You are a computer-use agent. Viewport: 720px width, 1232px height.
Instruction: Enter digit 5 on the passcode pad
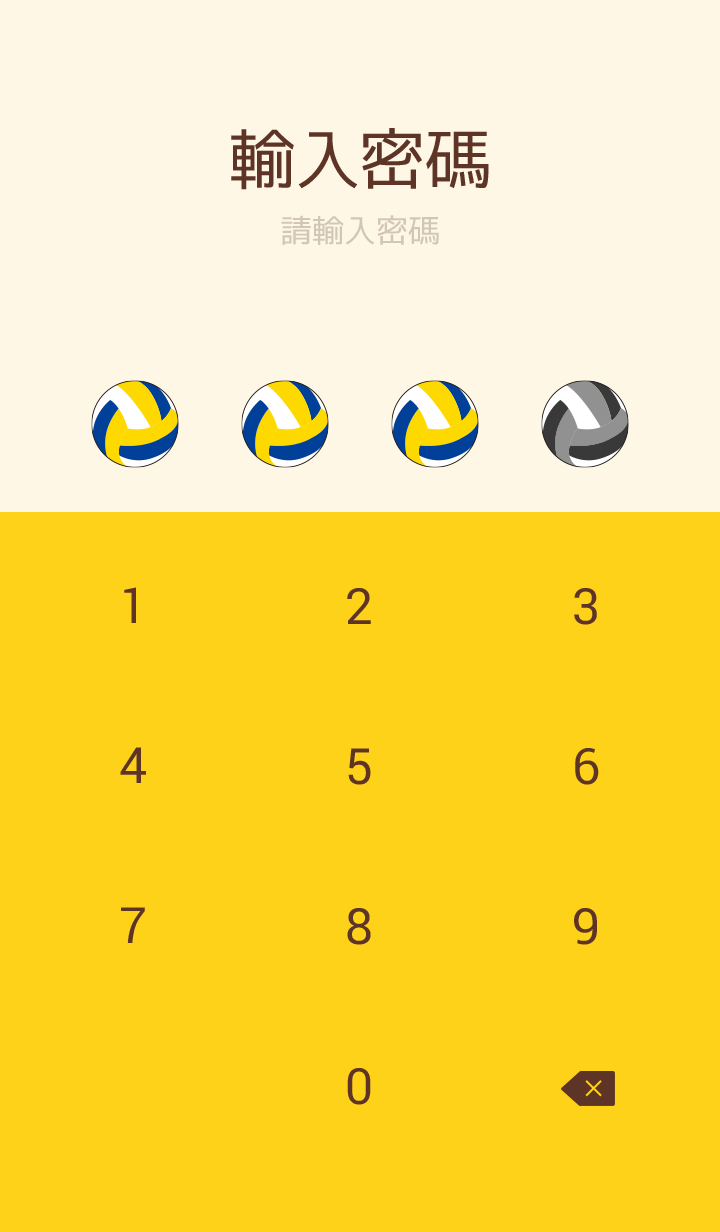click(359, 767)
